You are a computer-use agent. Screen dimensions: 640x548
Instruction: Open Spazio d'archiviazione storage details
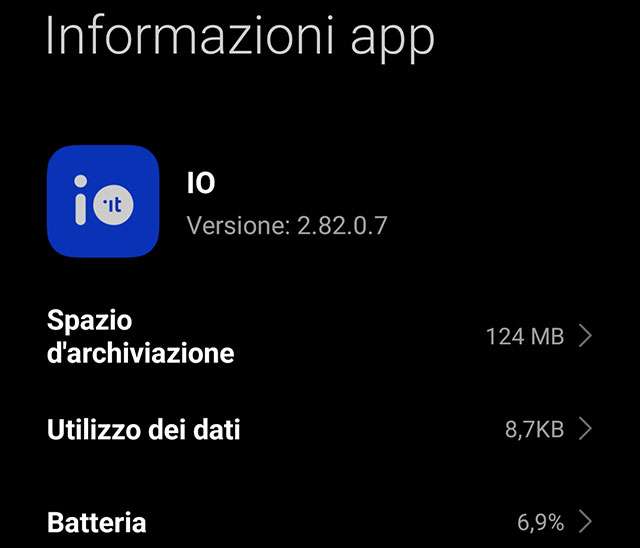(x=320, y=336)
